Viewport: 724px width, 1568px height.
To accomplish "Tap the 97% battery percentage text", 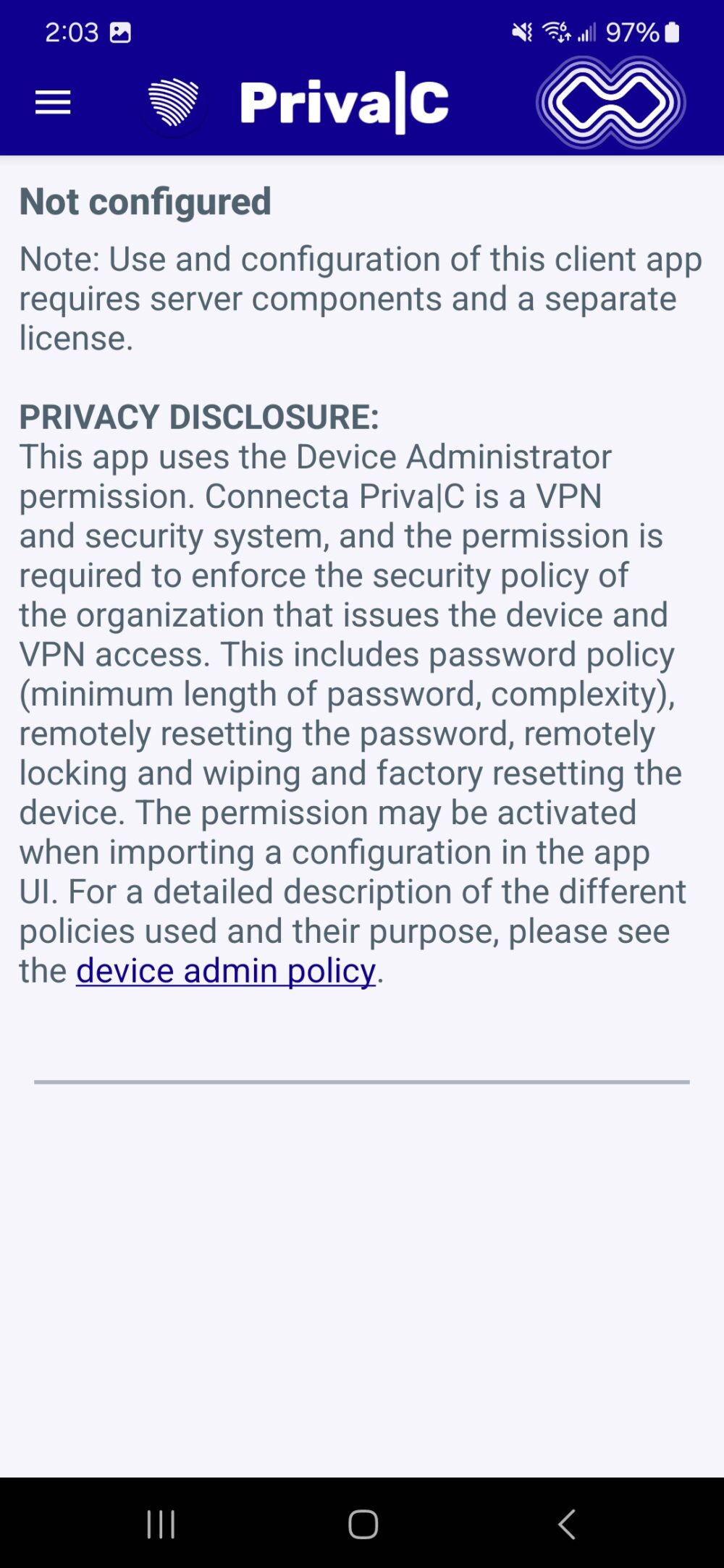I will pyautogui.click(x=631, y=31).
